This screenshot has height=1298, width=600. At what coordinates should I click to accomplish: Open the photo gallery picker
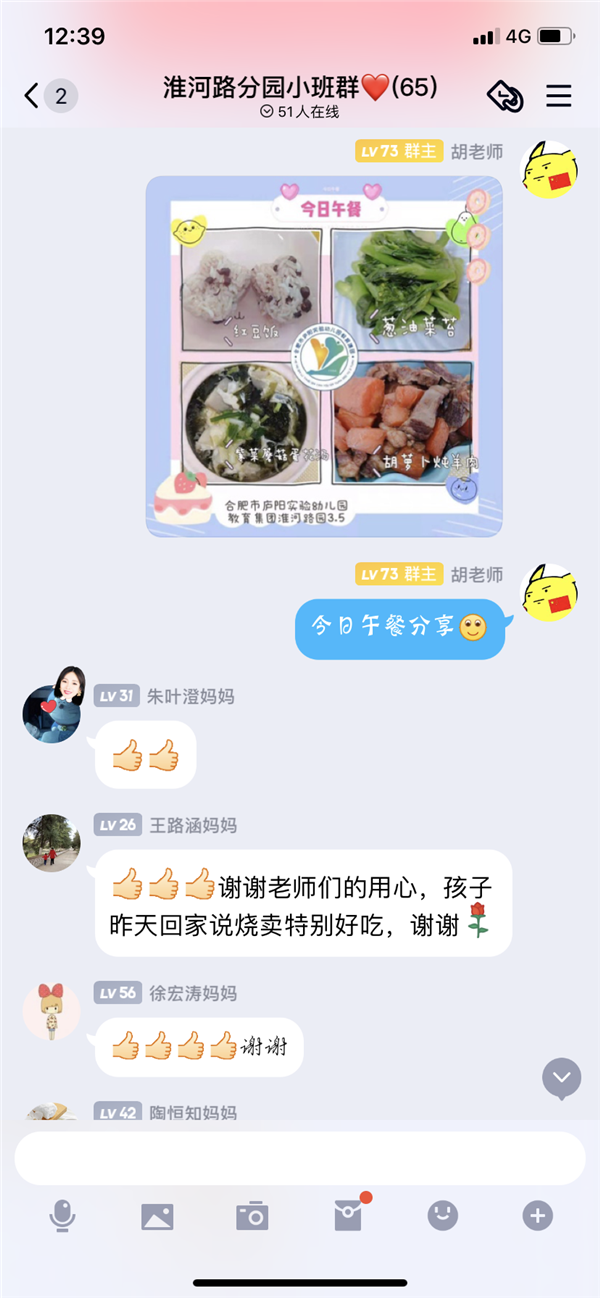pyautogui.click(x=157, y=1216)
